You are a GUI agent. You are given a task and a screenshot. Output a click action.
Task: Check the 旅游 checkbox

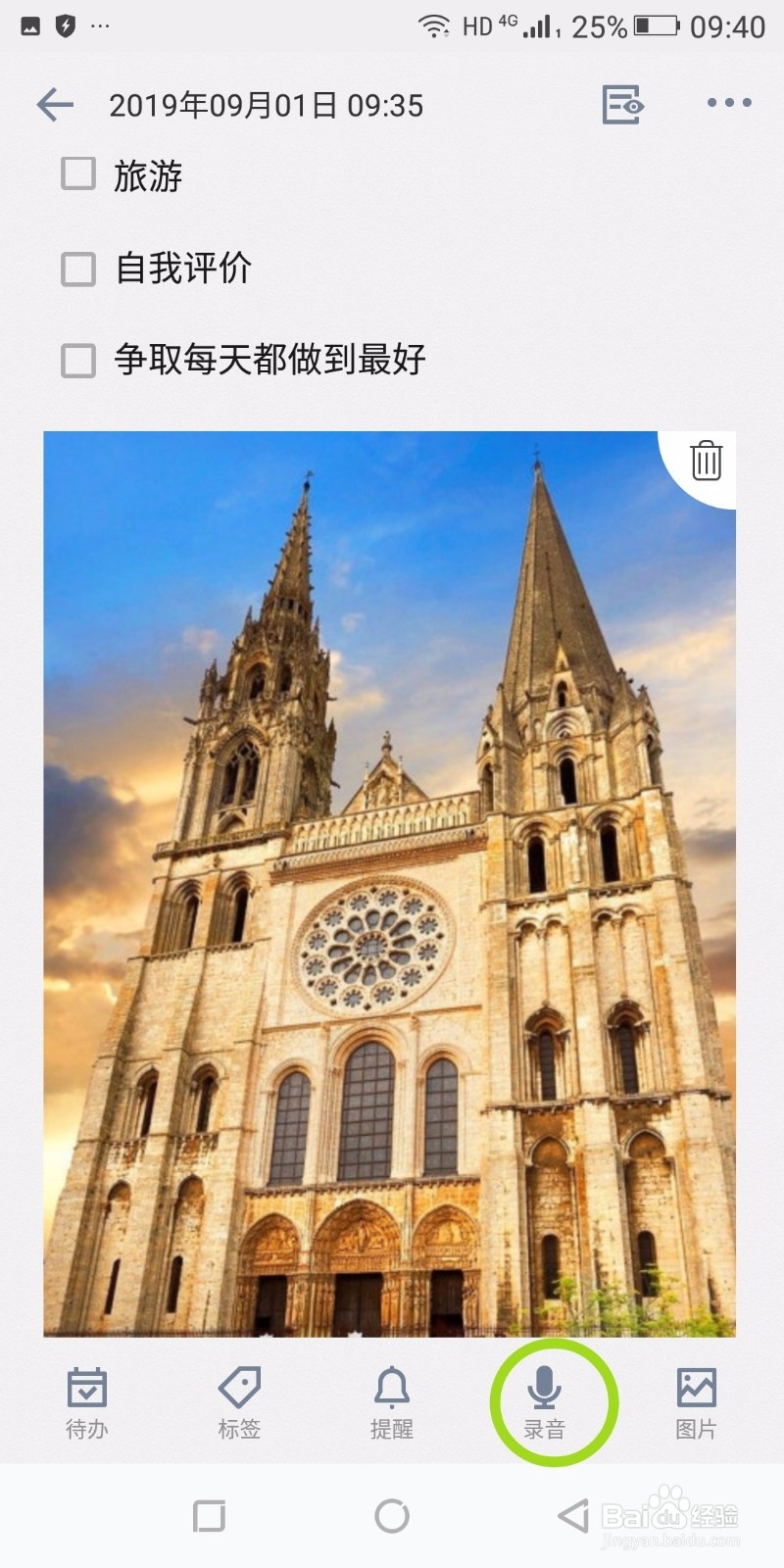click(x=78, y=174)
